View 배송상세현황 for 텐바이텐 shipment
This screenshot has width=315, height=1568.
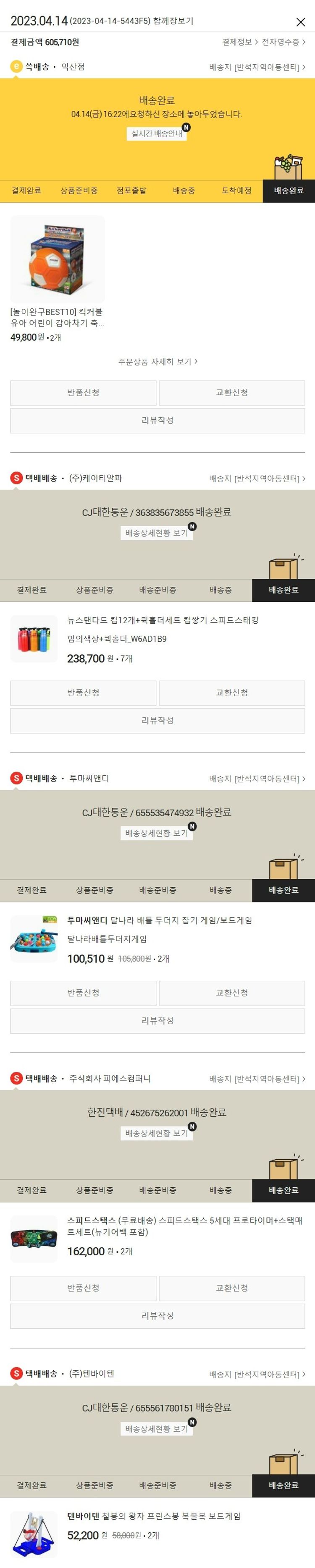157,1428
